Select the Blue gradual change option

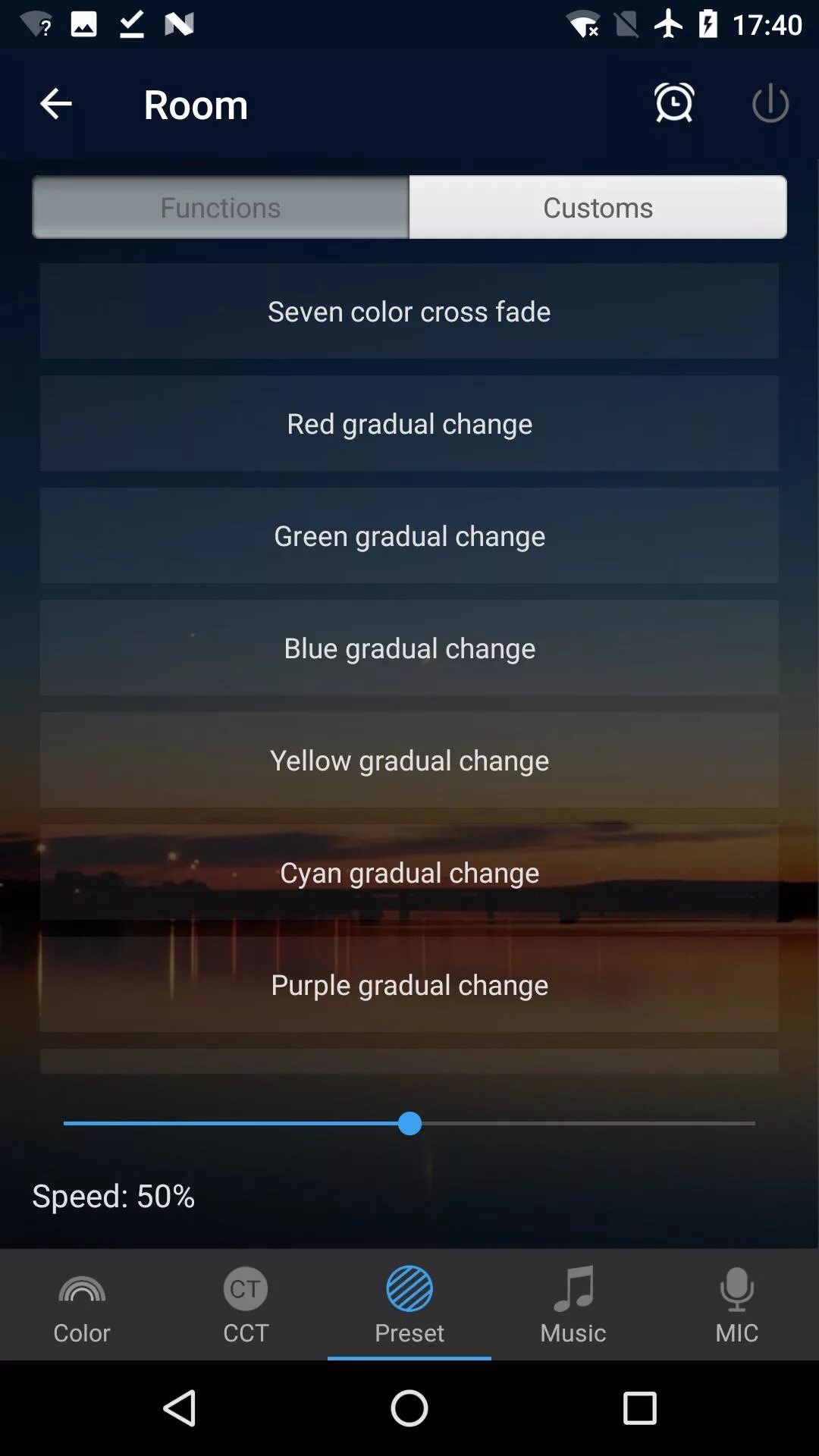click(409, 648)
